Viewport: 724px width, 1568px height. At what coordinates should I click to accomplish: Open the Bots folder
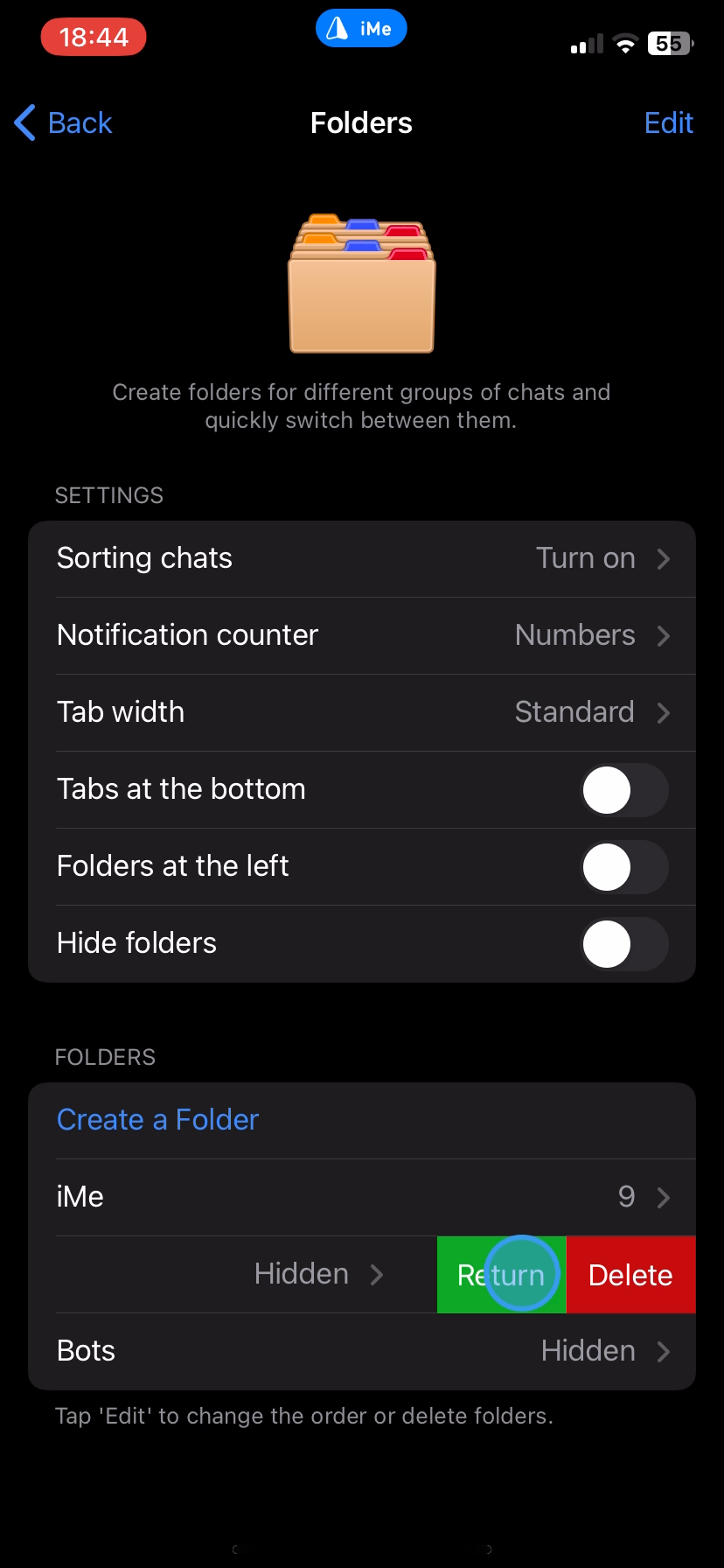pyautogui.click(x=362, y=1351)
